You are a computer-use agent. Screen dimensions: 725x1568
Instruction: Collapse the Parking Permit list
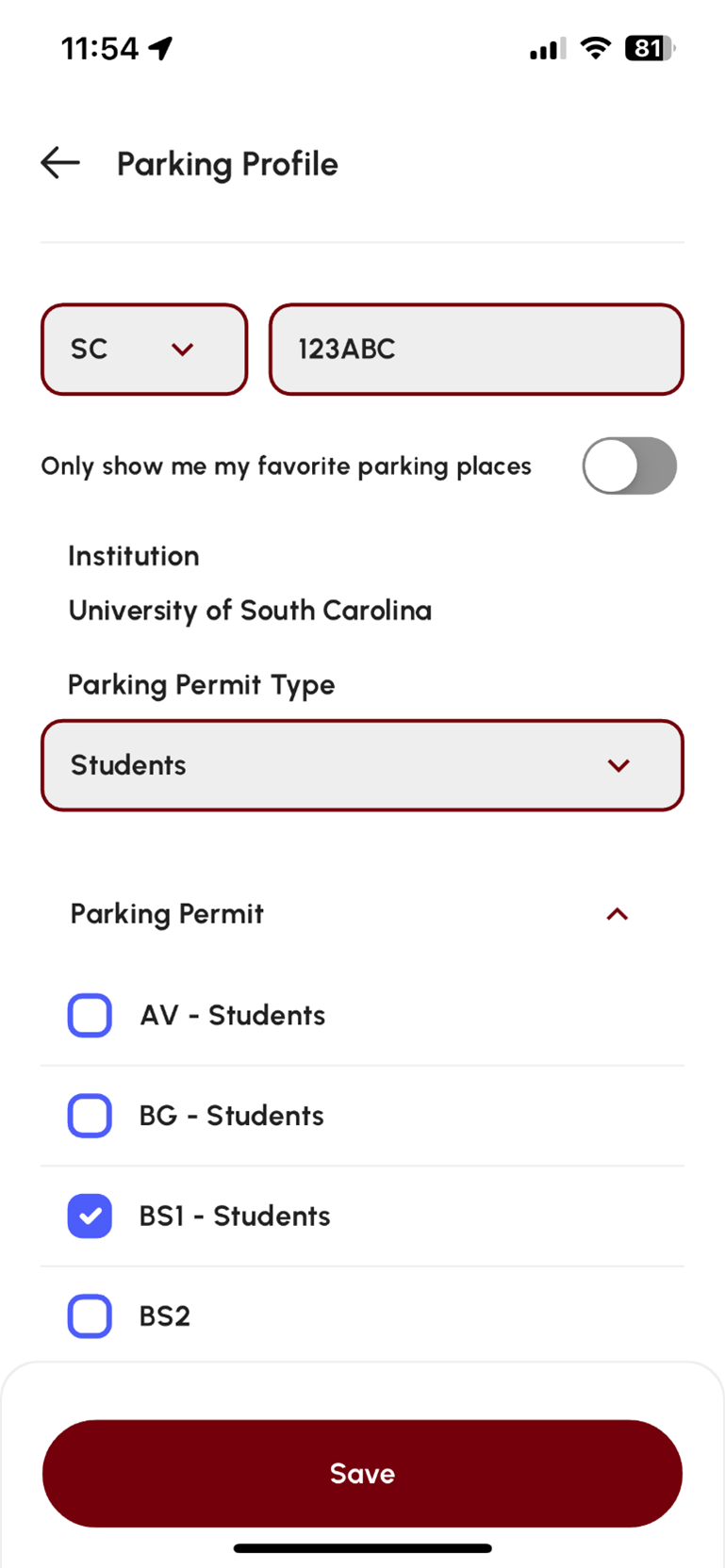(617, 913)
